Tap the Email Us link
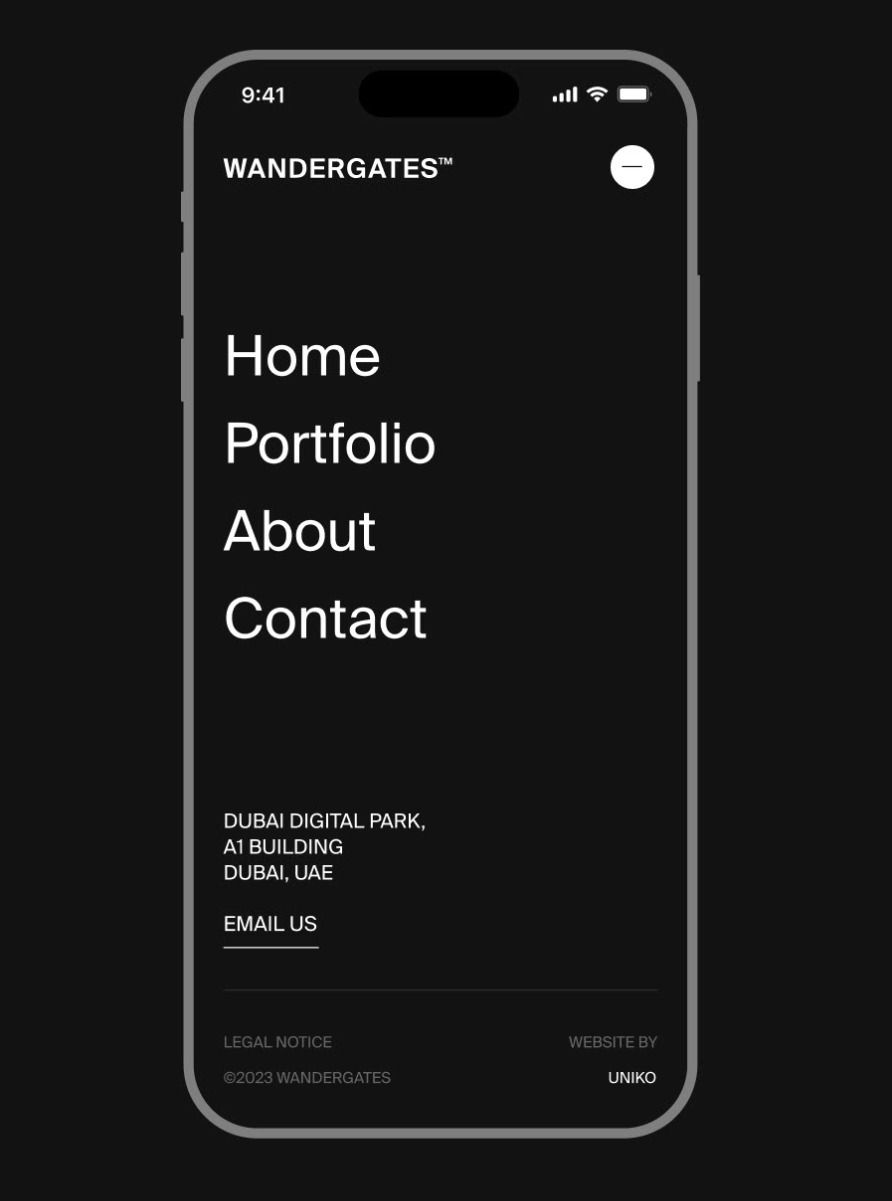 click(x=270, y=924)
